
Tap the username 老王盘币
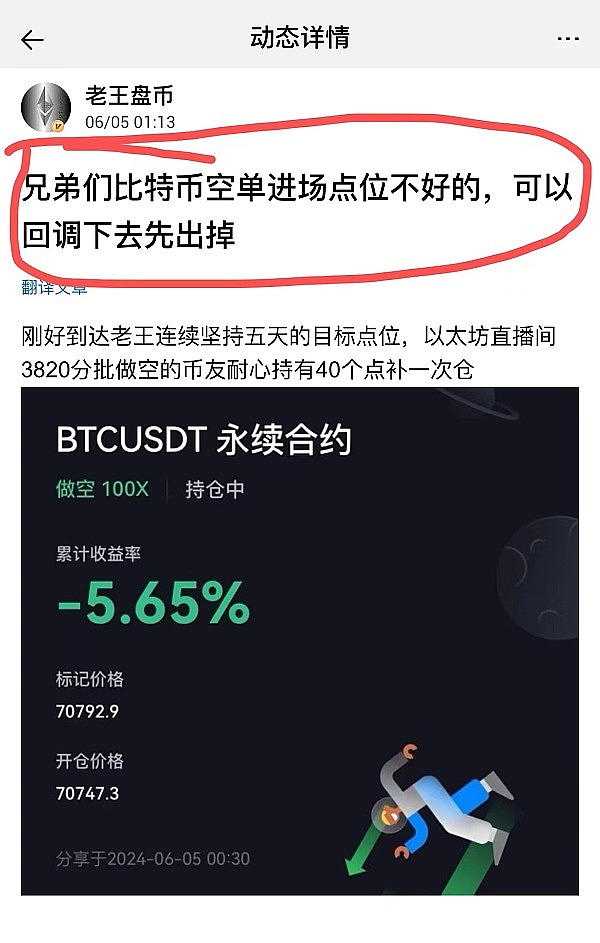(129, 97)
